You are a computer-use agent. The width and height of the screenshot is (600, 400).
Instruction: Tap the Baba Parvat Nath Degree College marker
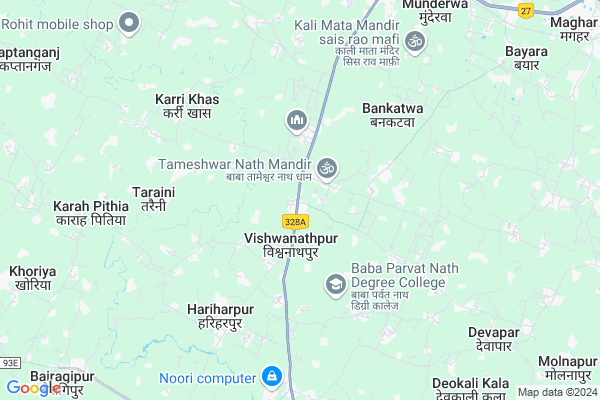pos(334,285)
